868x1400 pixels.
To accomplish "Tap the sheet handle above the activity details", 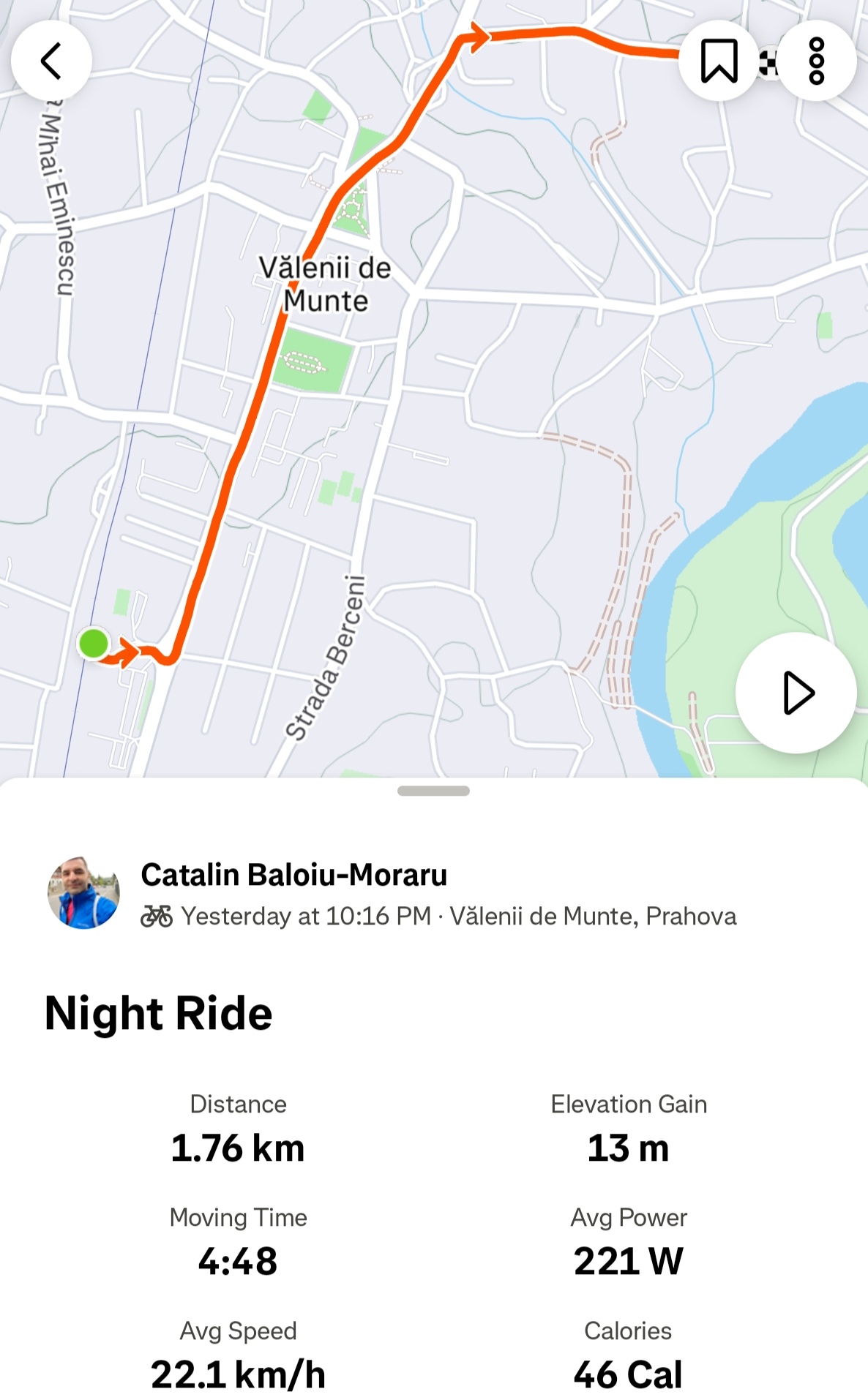I will pos(433,791).
